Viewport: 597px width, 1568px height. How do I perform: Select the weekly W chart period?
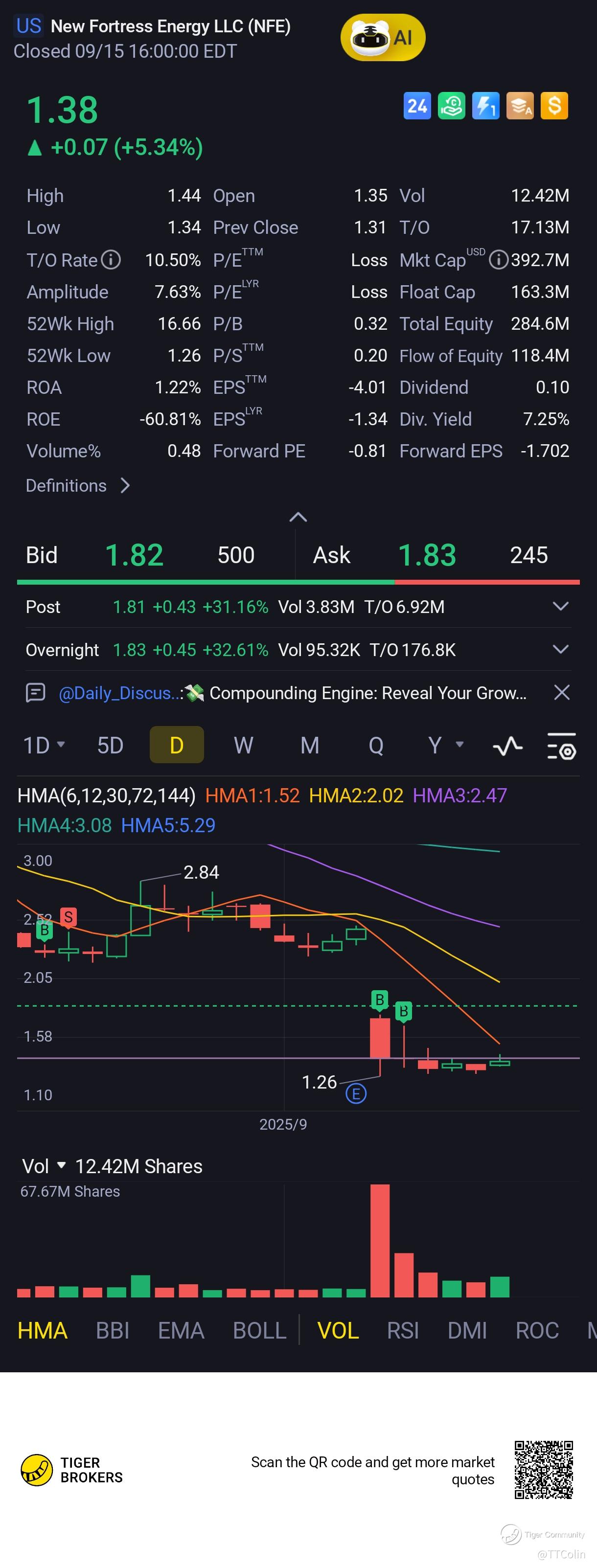pos(243,745)
